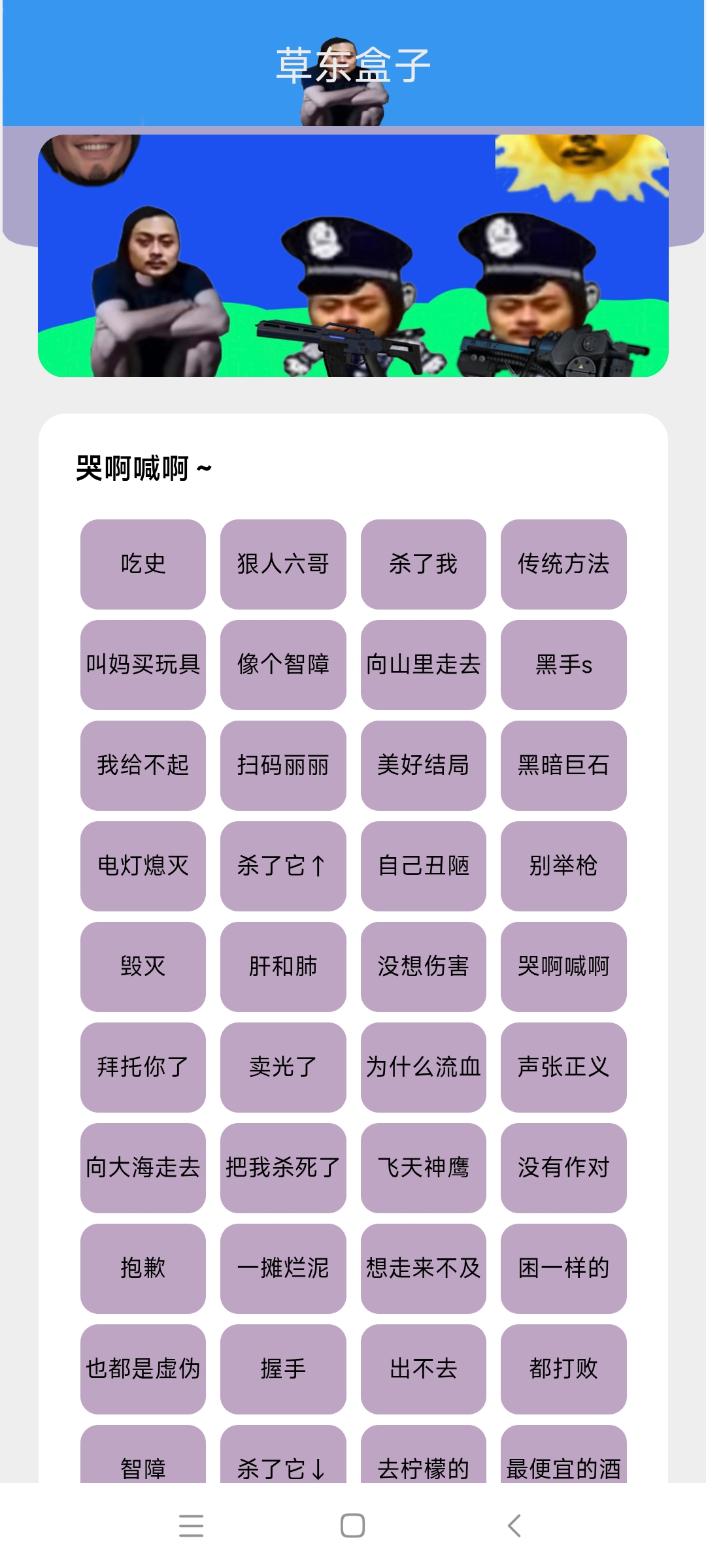
Task: Tap the 别举枪 button
Action: (x=563, y=867)
